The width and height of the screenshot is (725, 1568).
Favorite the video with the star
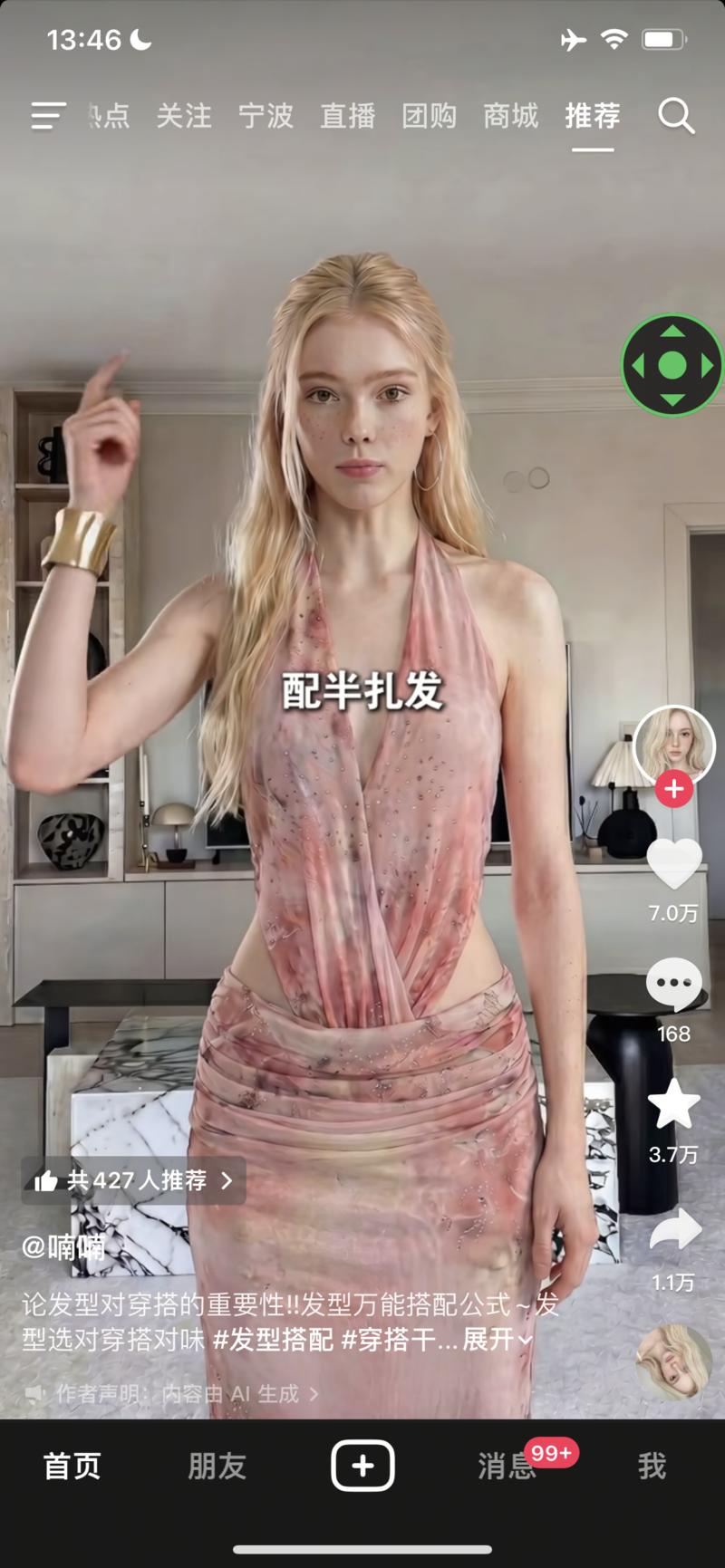pos(673,1104)
